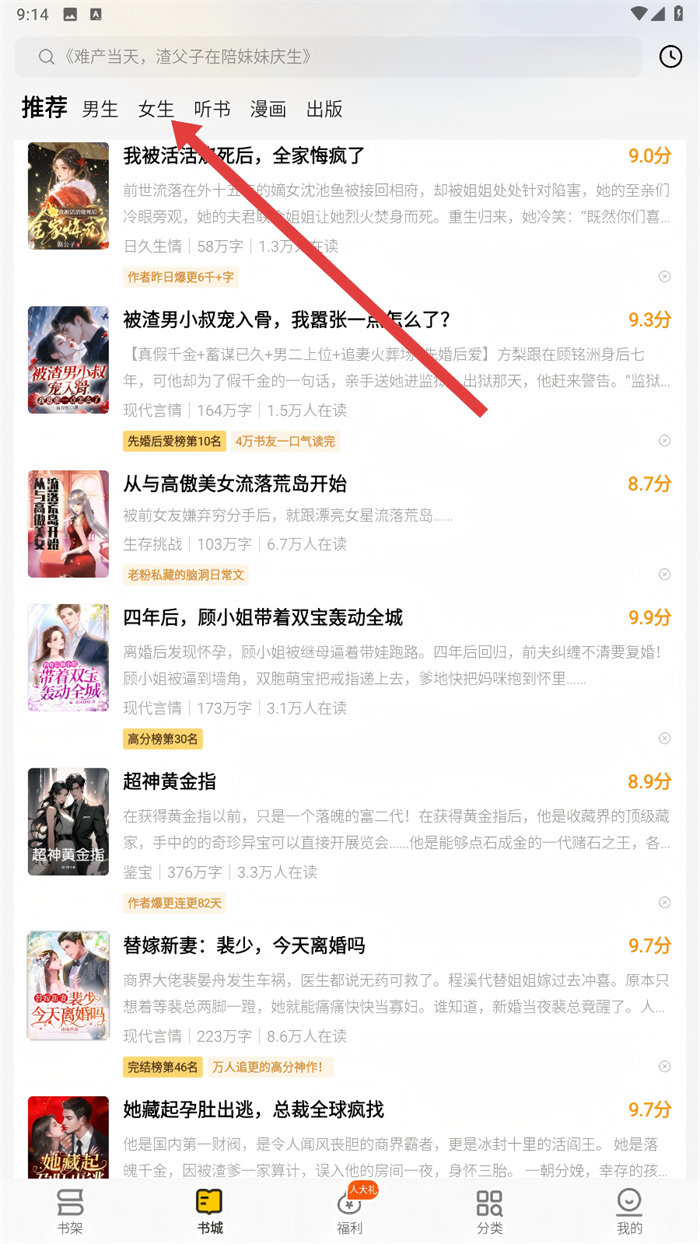Dismiss the 超神黄金指 recommendation

point(664,902)
